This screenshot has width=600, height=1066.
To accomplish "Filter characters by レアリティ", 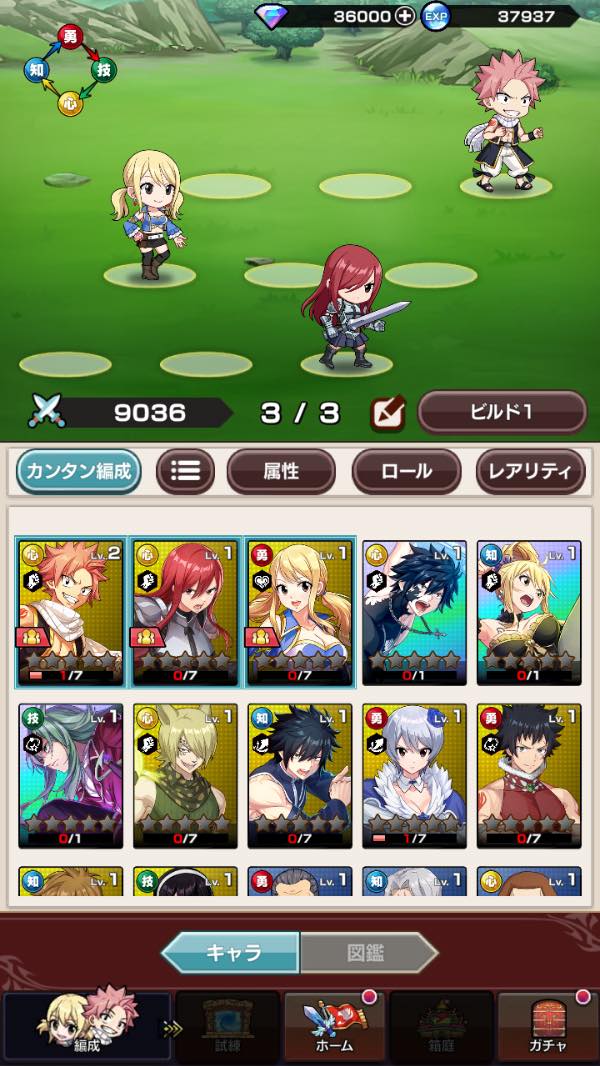I will click(530, 471).
